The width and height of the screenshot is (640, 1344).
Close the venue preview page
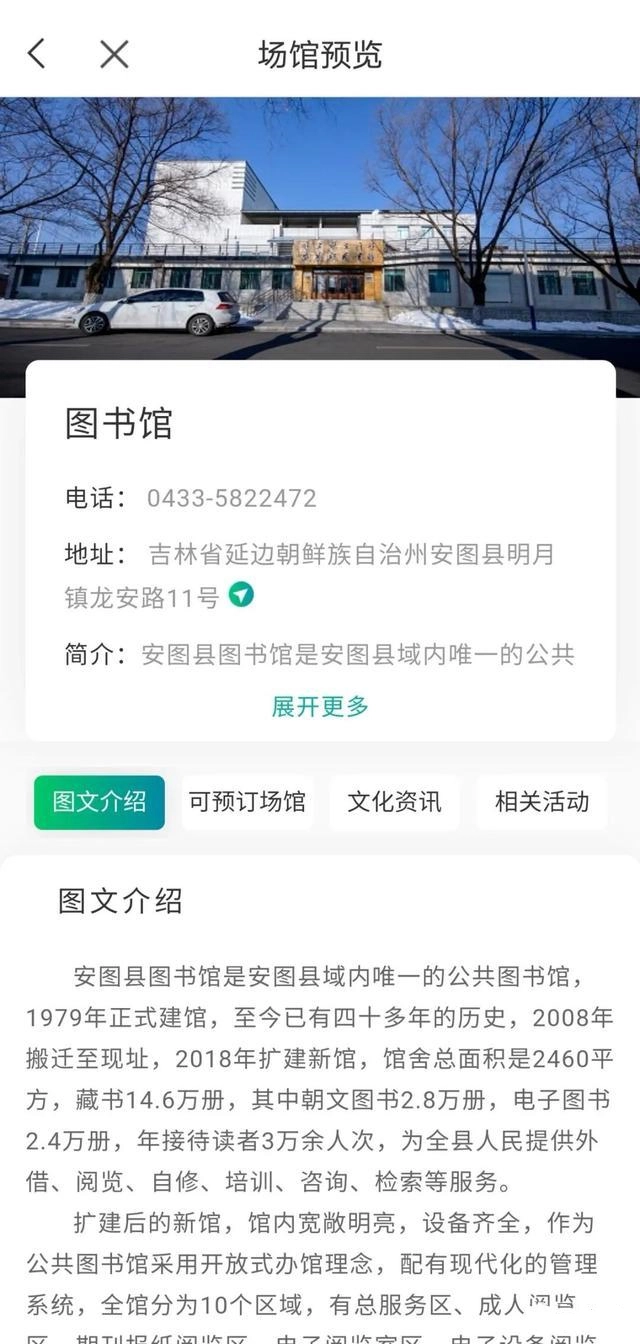click(114, 53)
